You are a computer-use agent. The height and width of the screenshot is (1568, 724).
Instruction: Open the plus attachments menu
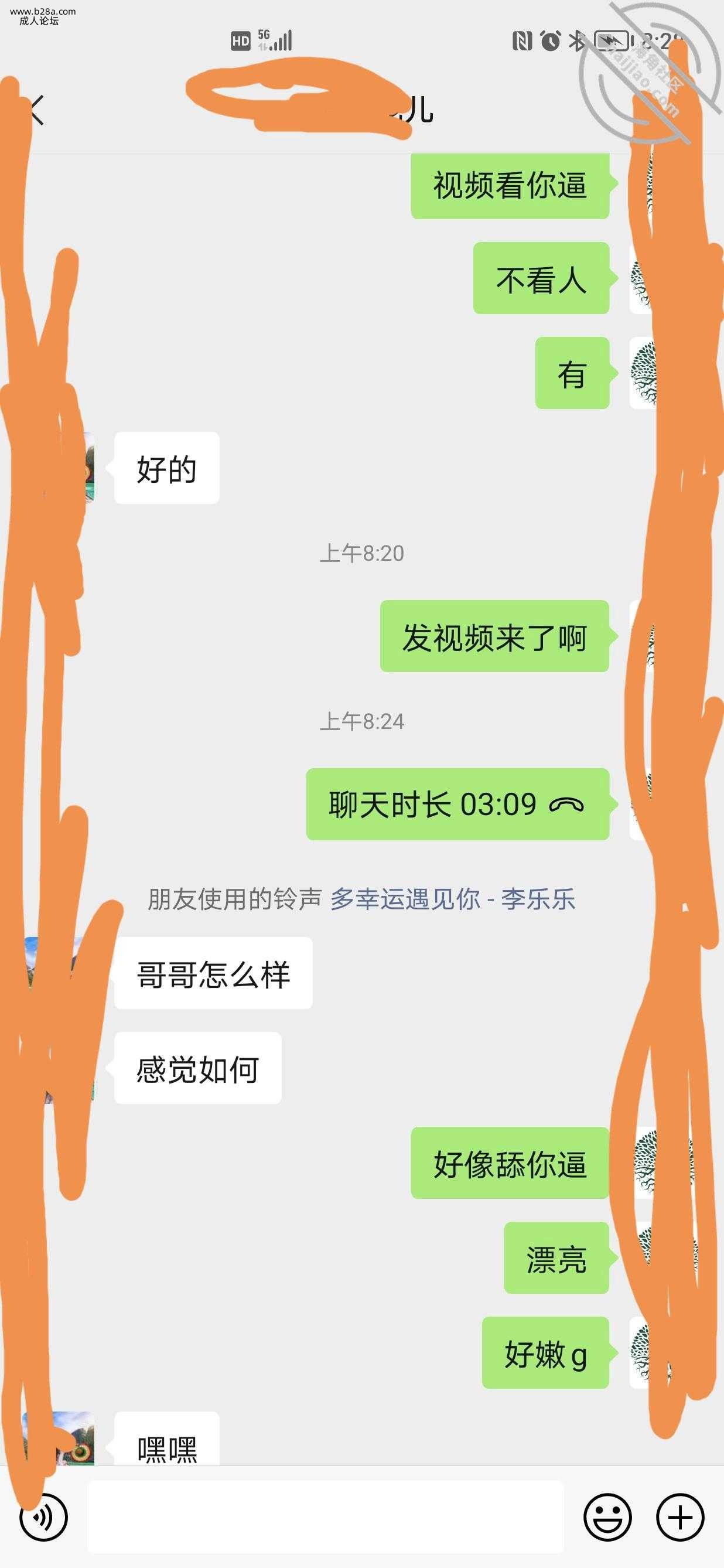click(680, 1518)
